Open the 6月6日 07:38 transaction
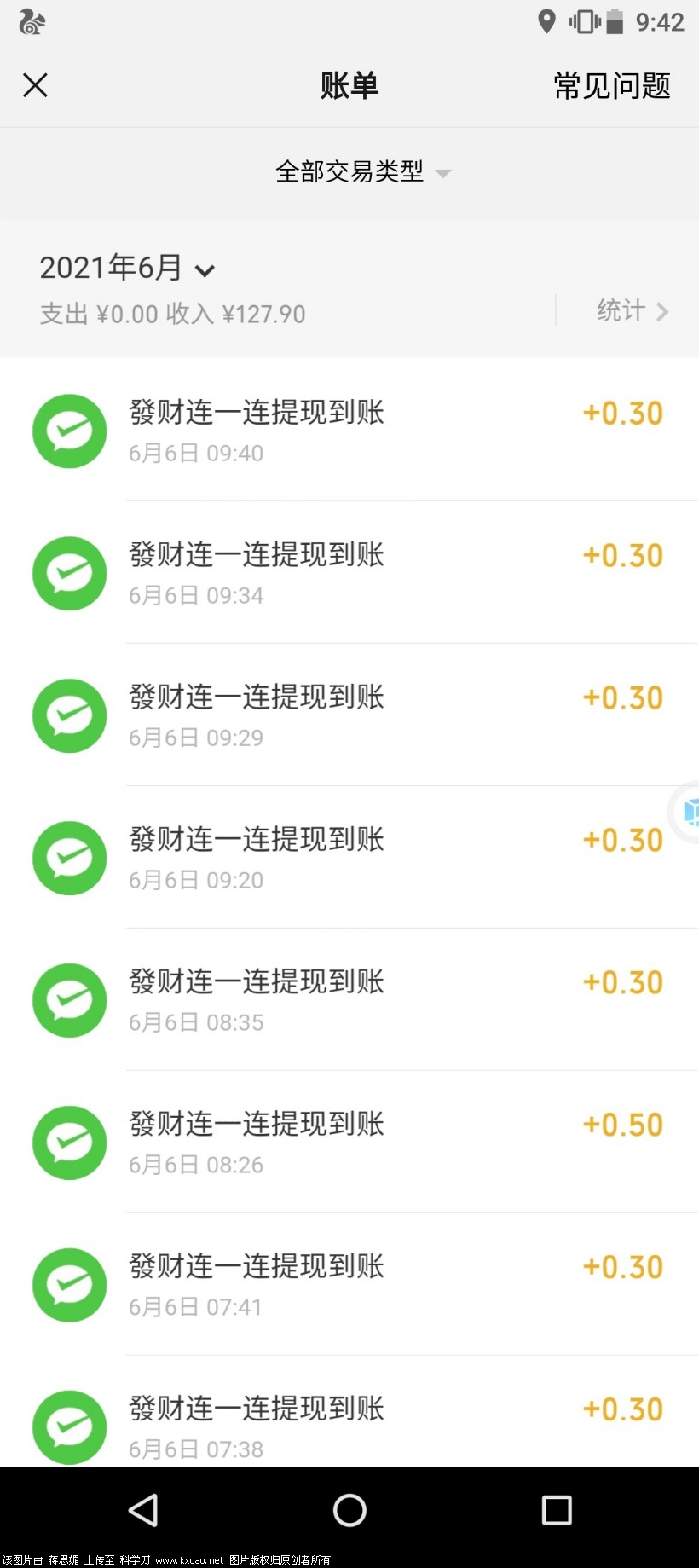This screenshot has width=699, height=1568. tap(349, 1426)
